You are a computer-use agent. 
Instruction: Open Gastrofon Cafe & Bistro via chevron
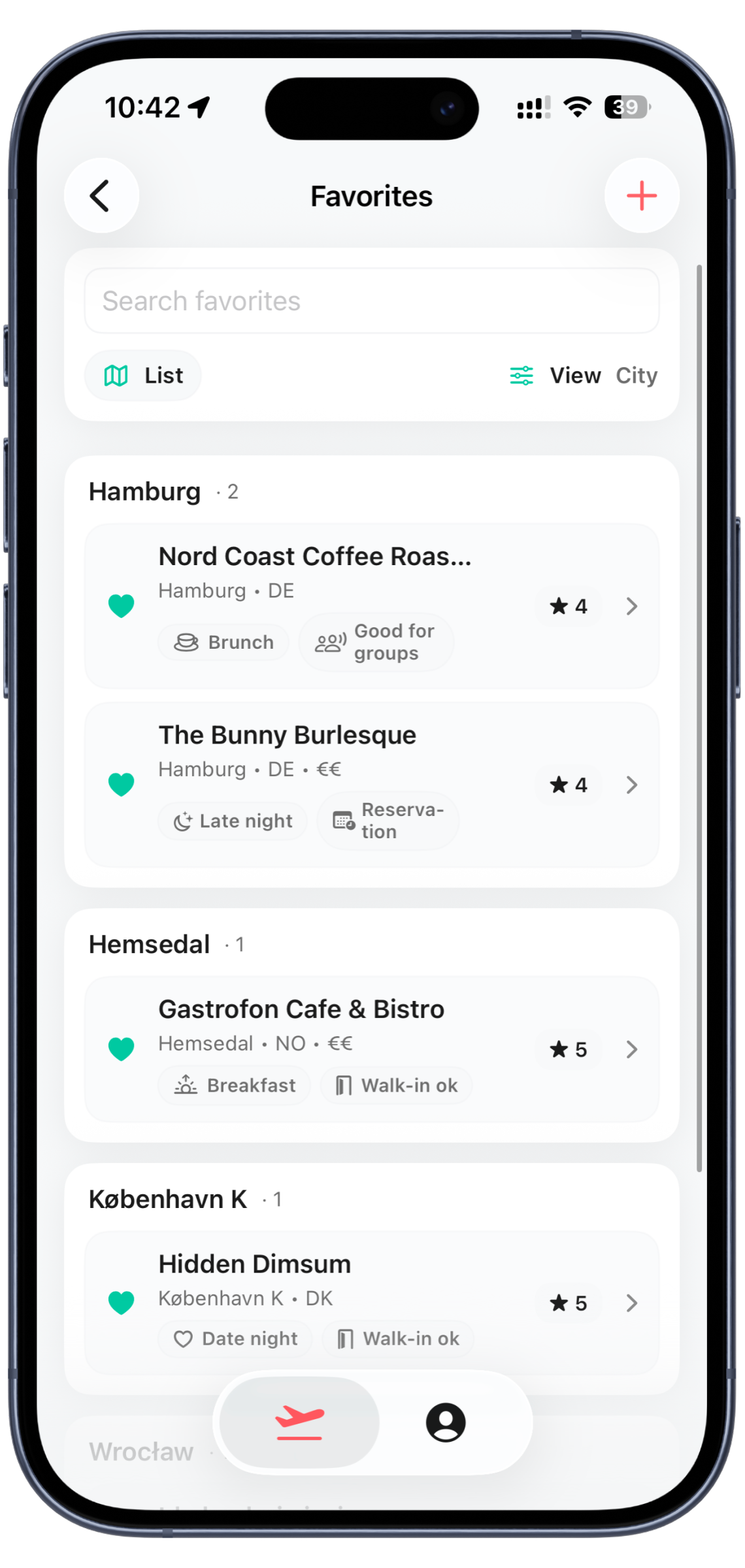click(631, 1049)
